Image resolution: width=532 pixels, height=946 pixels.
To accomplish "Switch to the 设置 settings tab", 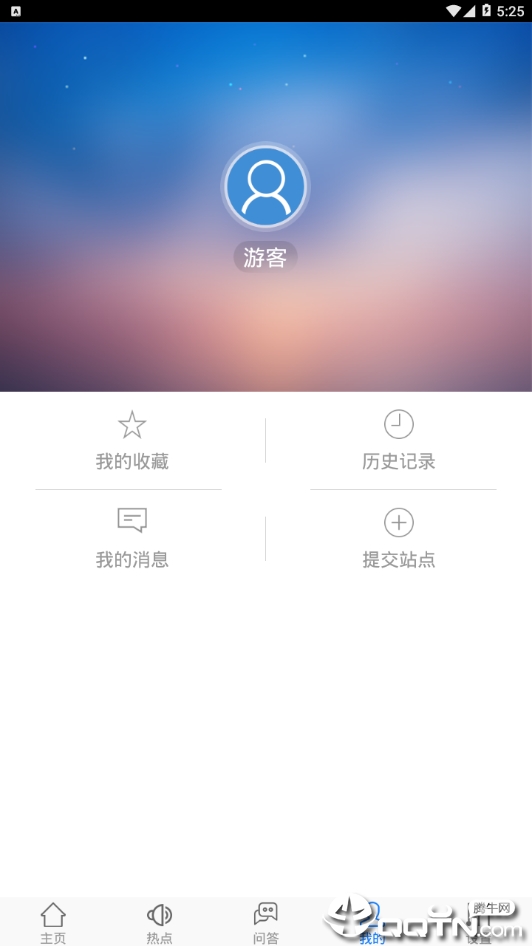I will pyautogui.click(x=479, y=922).
